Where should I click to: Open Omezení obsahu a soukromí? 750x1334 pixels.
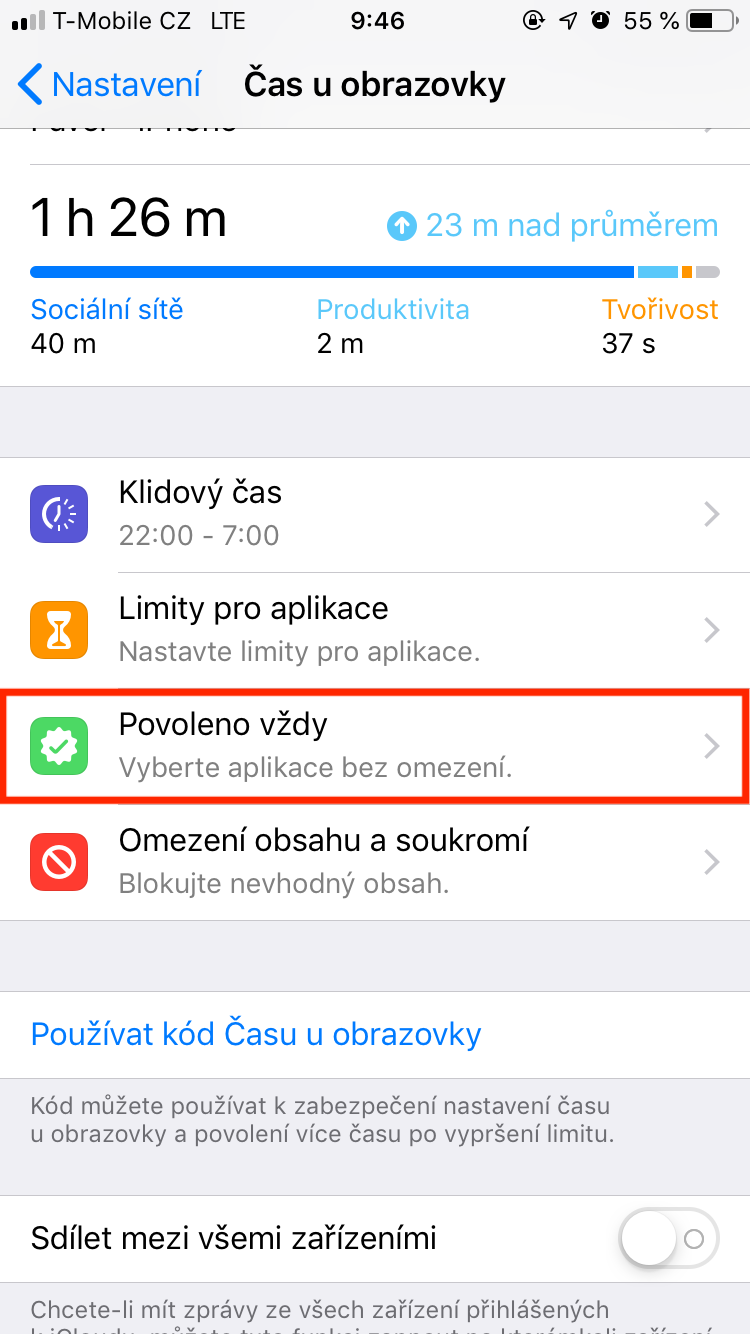click(x=375, y=862)
